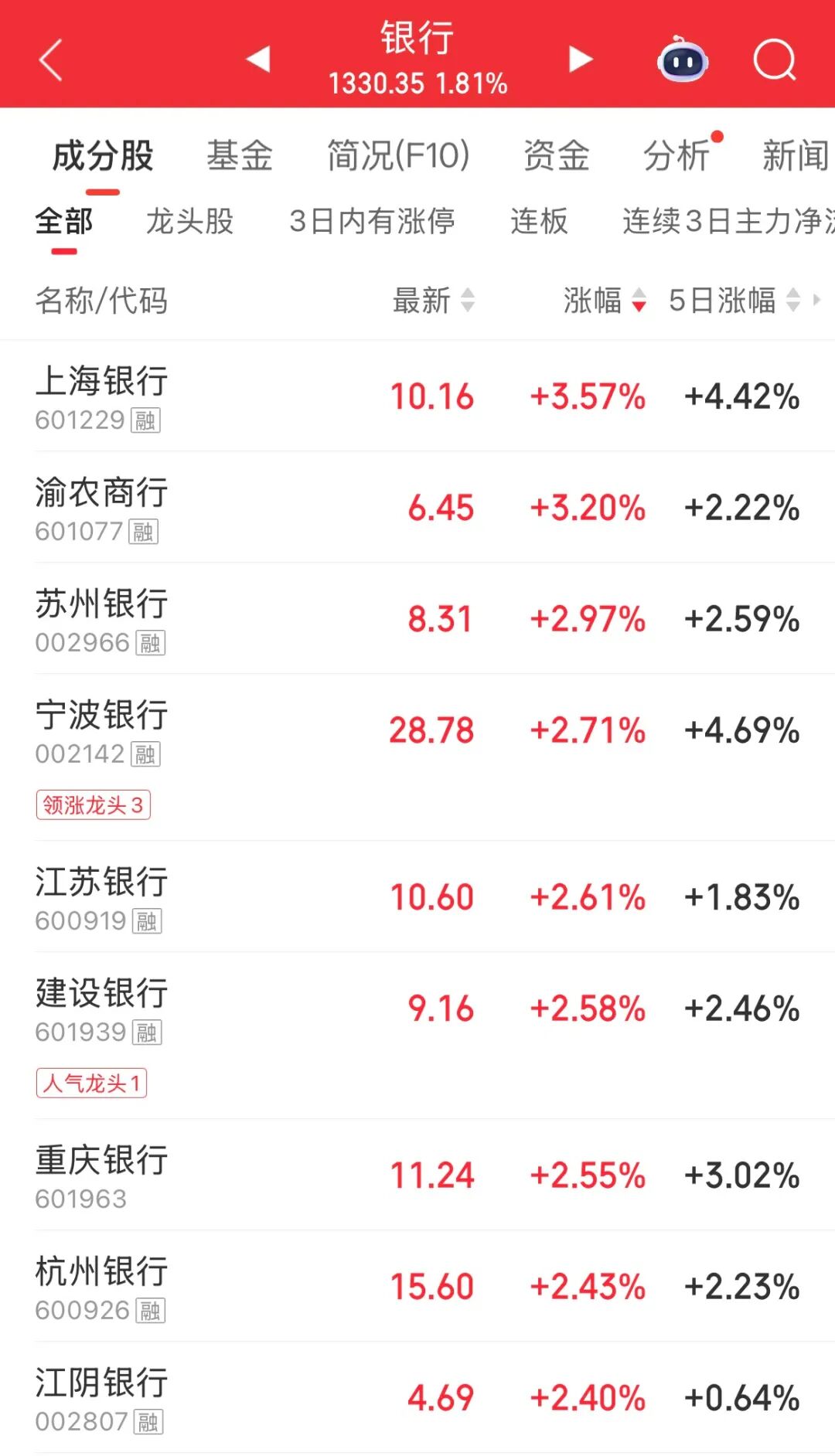
Task: Select the 连板 filter
Action: click(539, 222)
